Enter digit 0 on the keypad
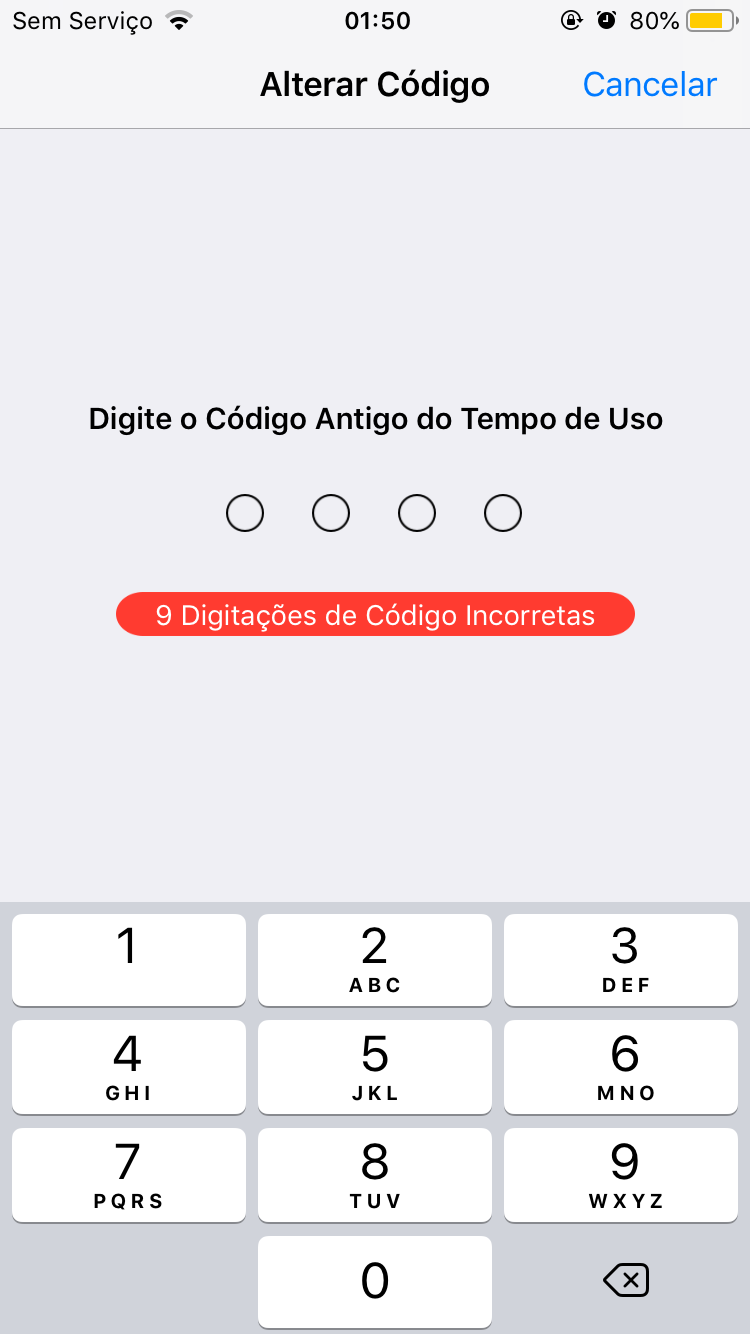This screenshot has width=750, height=1334. 375,1281
